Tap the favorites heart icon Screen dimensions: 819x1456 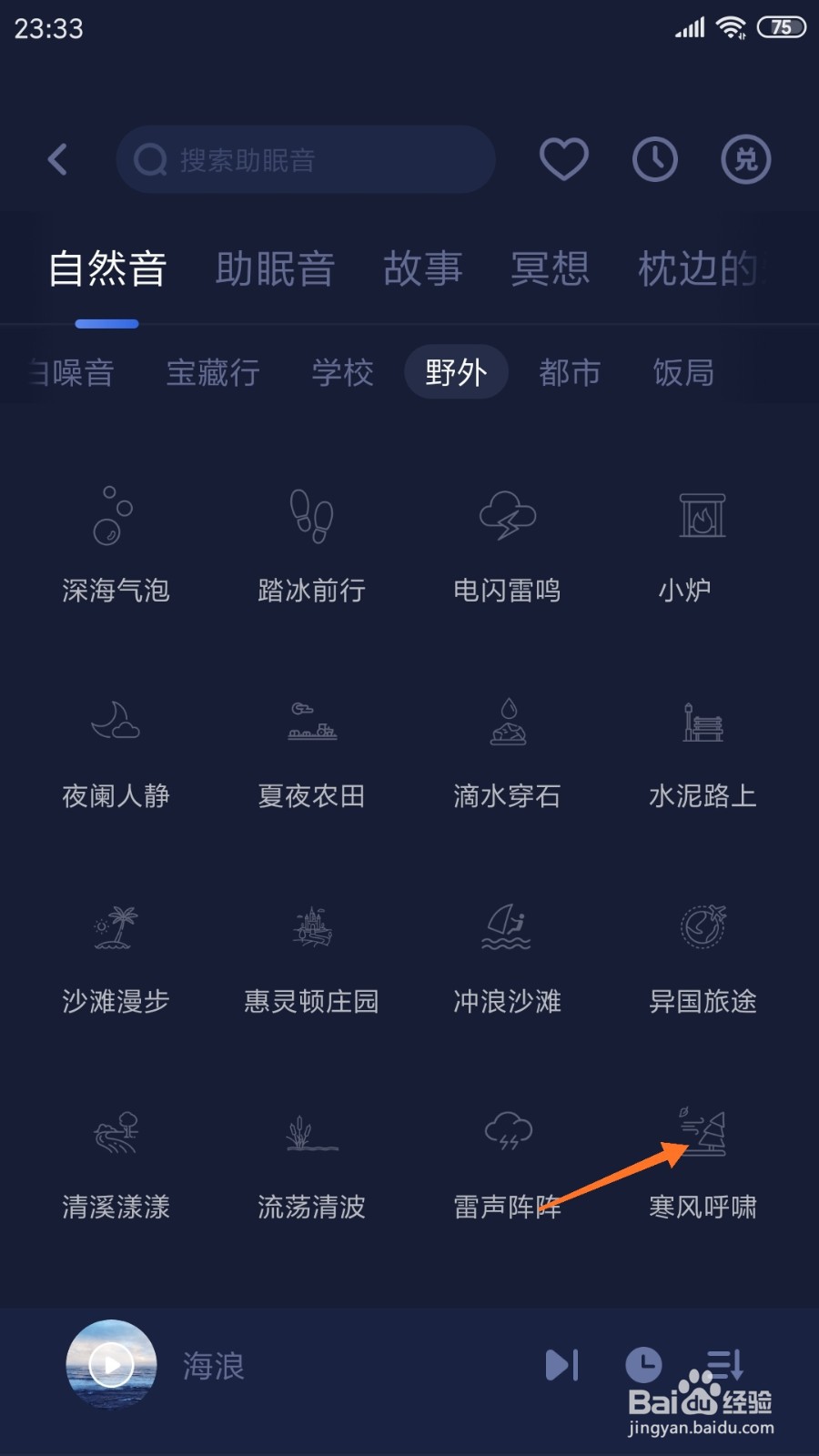pos(563,158)
